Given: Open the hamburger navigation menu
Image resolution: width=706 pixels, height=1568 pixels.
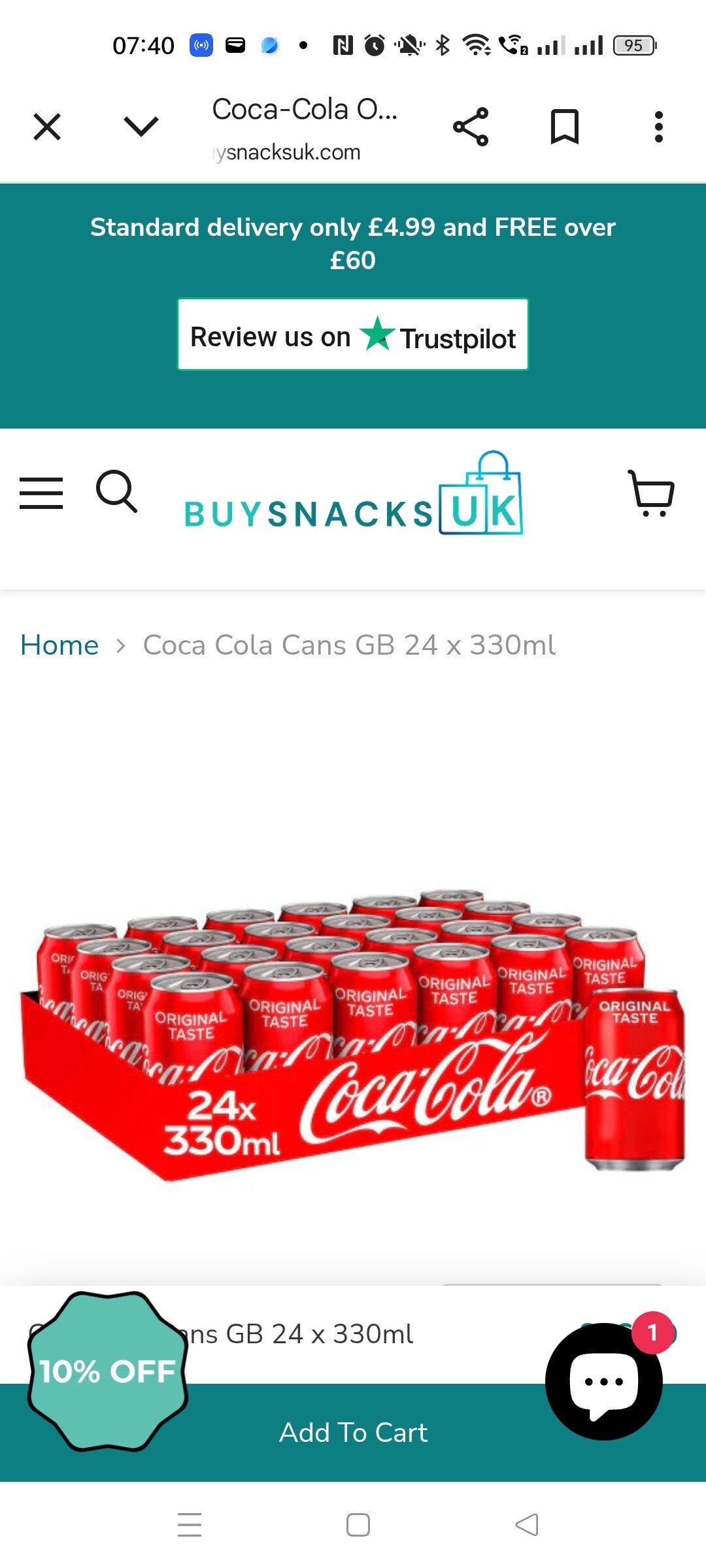Looking at the screenshot, I should click(41, 493).
